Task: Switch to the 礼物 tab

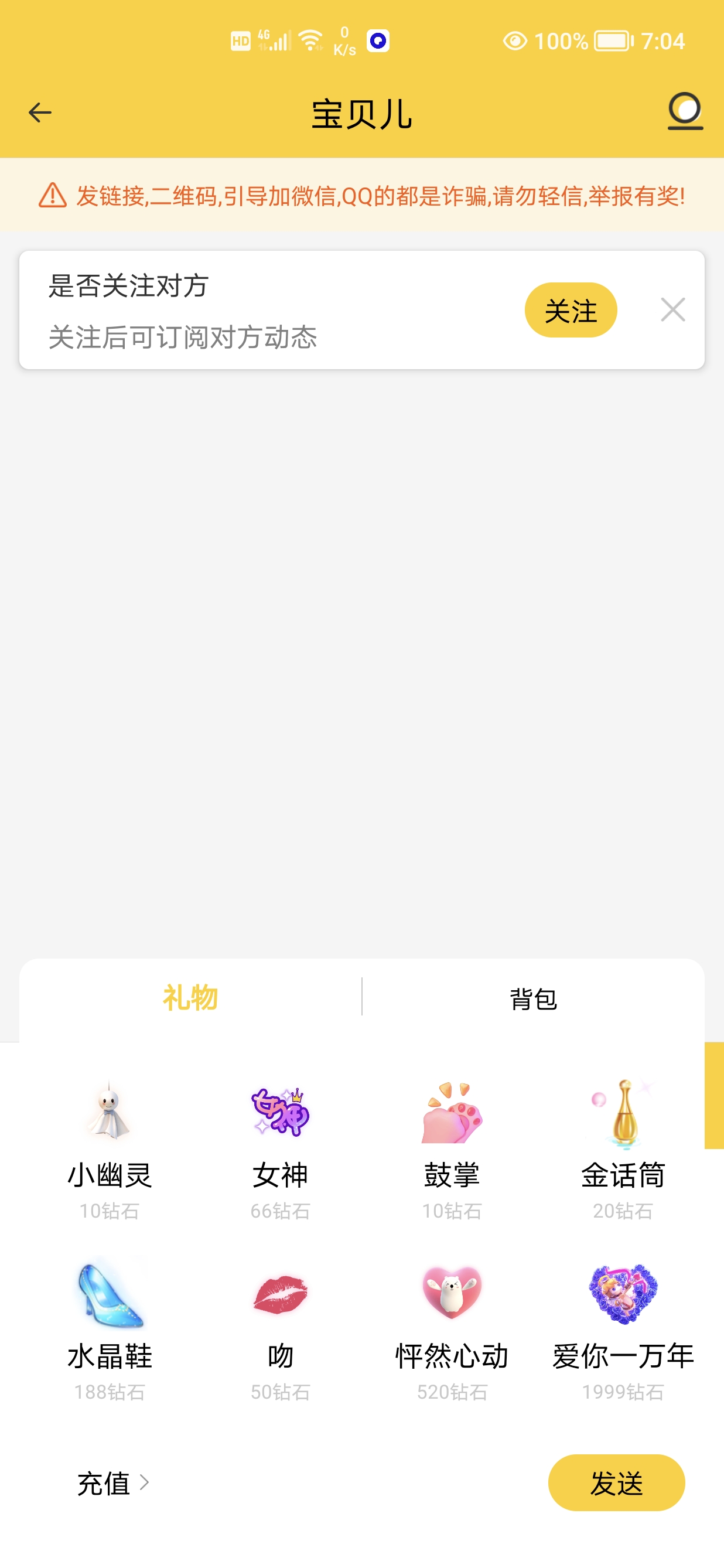Action: [x=190, y=998]
